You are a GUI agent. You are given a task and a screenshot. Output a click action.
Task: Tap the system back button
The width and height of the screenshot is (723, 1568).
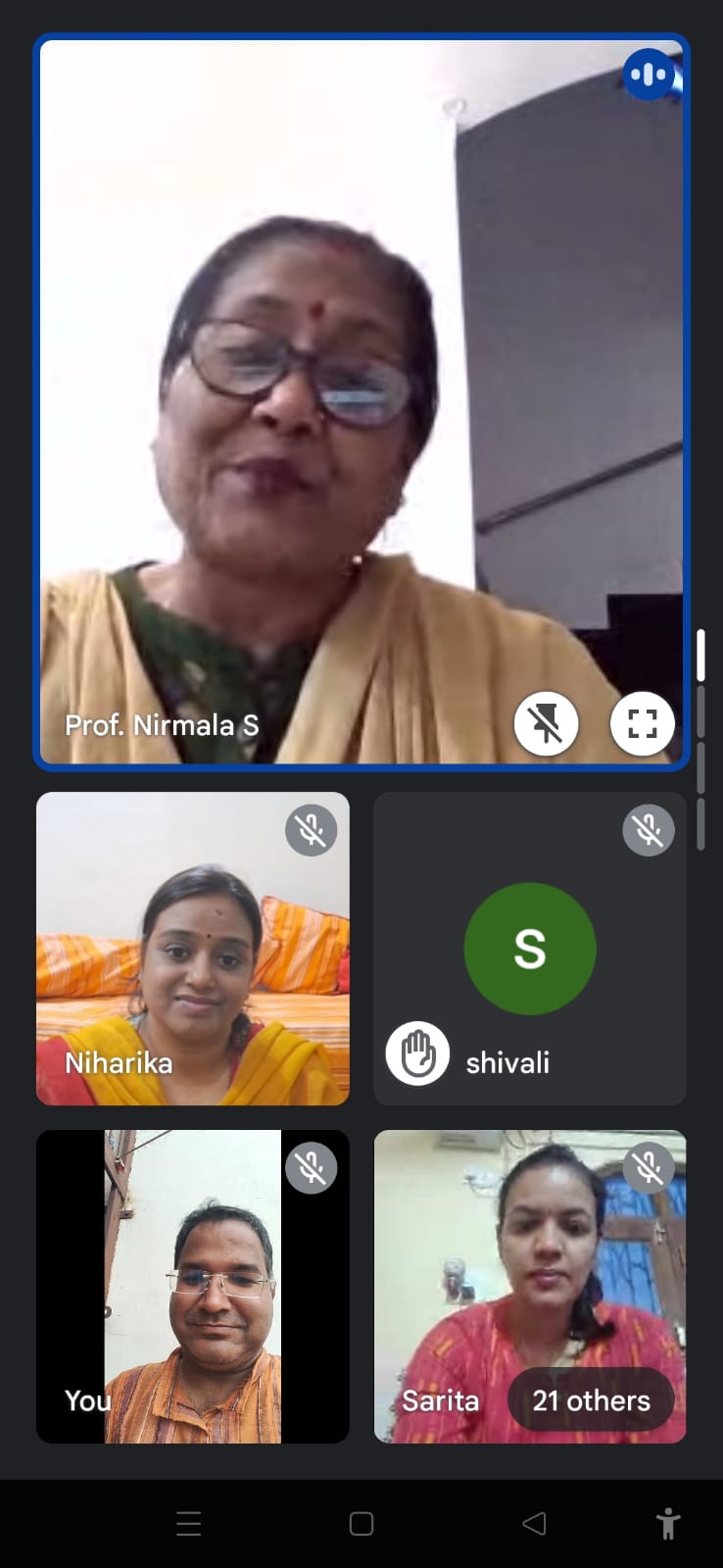(x=534, y=1523)
